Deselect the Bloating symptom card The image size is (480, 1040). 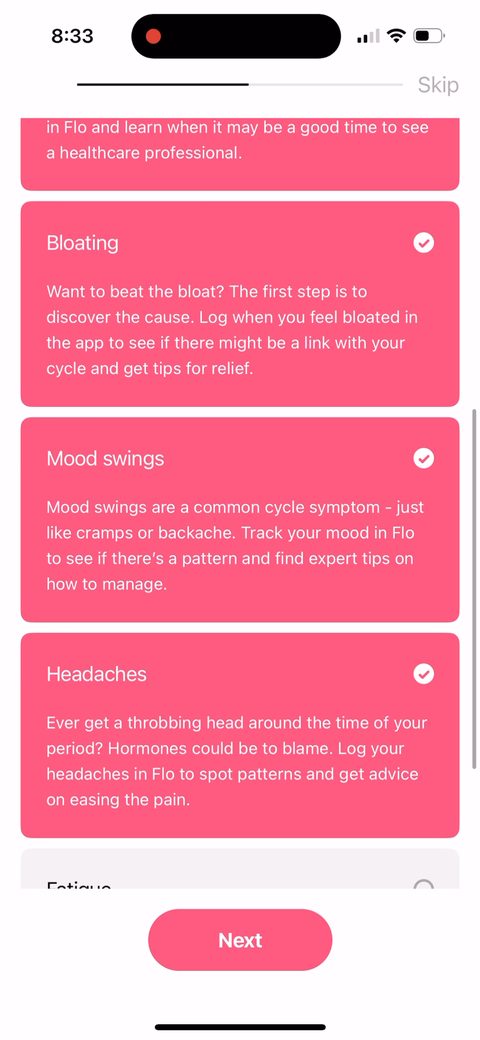coord(240,304)
